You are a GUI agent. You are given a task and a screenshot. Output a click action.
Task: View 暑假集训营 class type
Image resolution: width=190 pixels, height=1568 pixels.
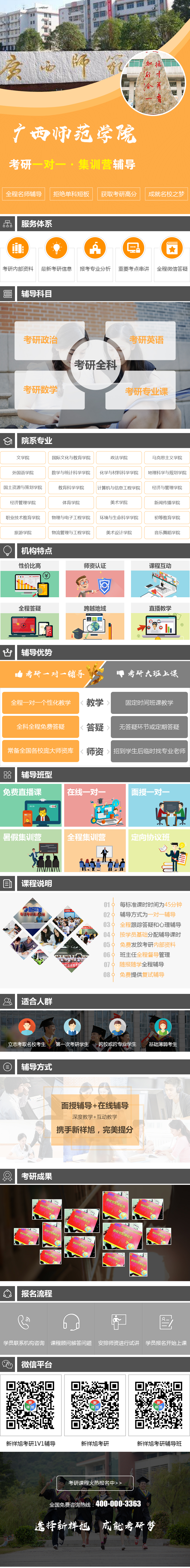tap(30, 850)
